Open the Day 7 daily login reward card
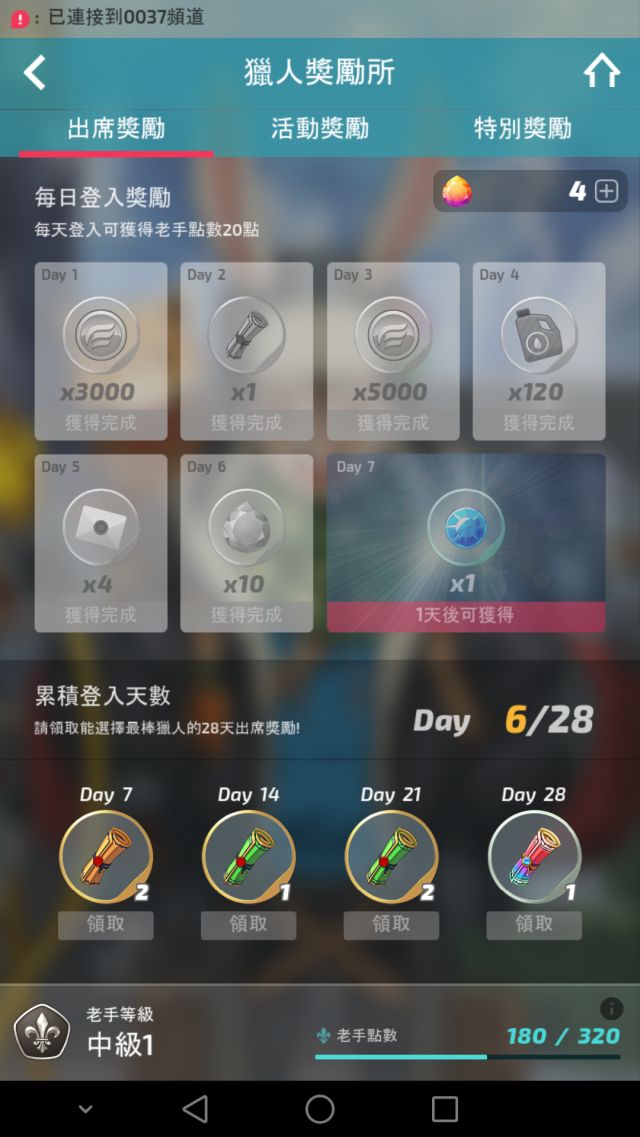 pos(465,543)
